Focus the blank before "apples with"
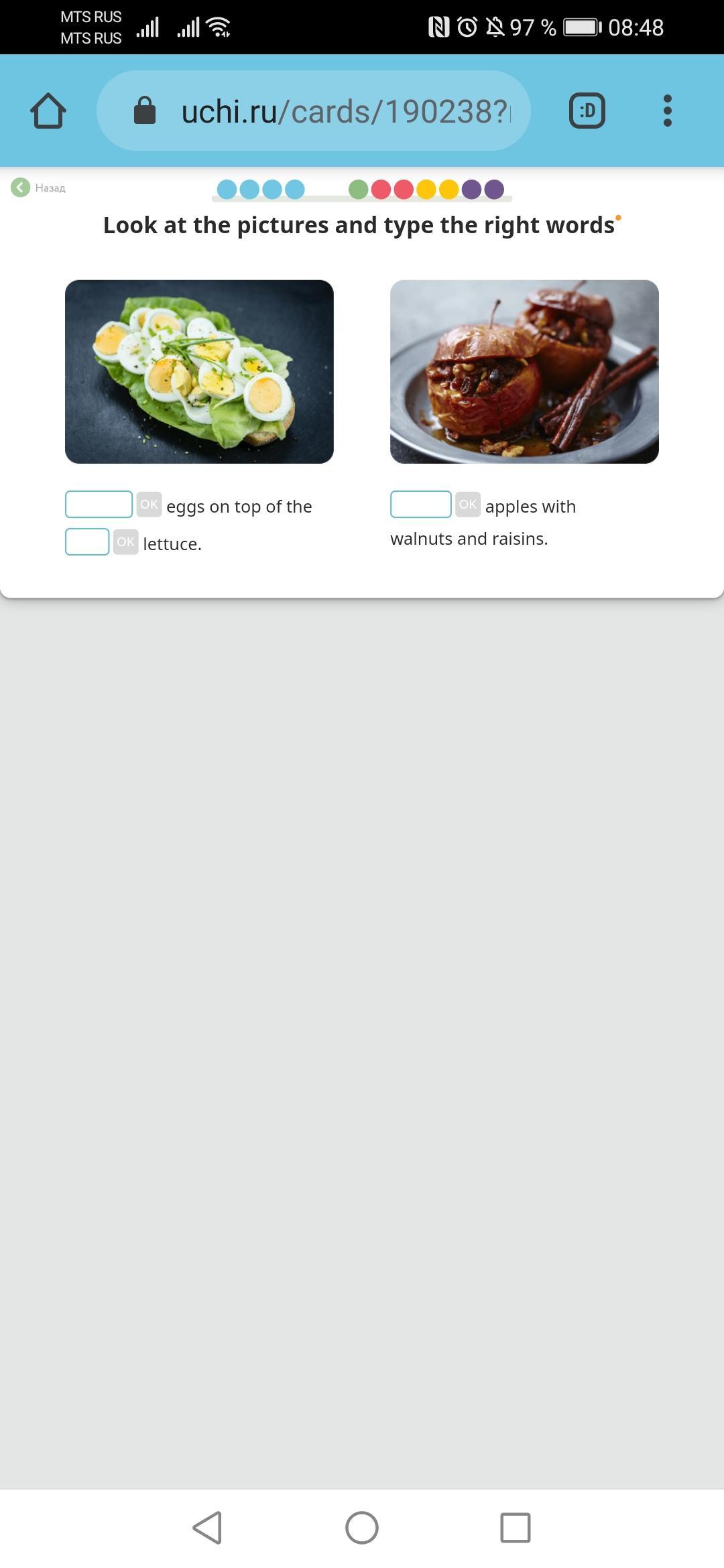 point(421,505)
